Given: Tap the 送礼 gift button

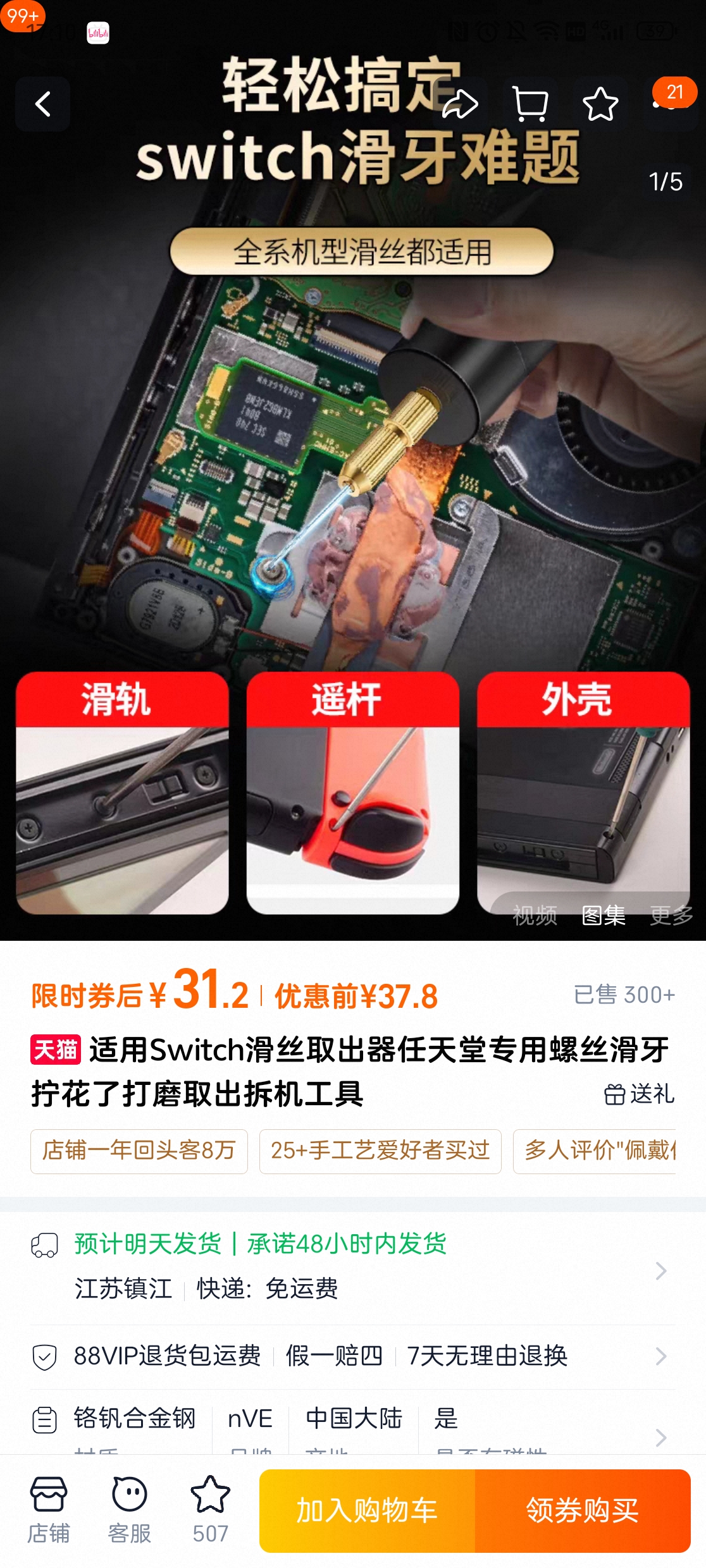Looking at the screenshot, I should point(640,1094).
